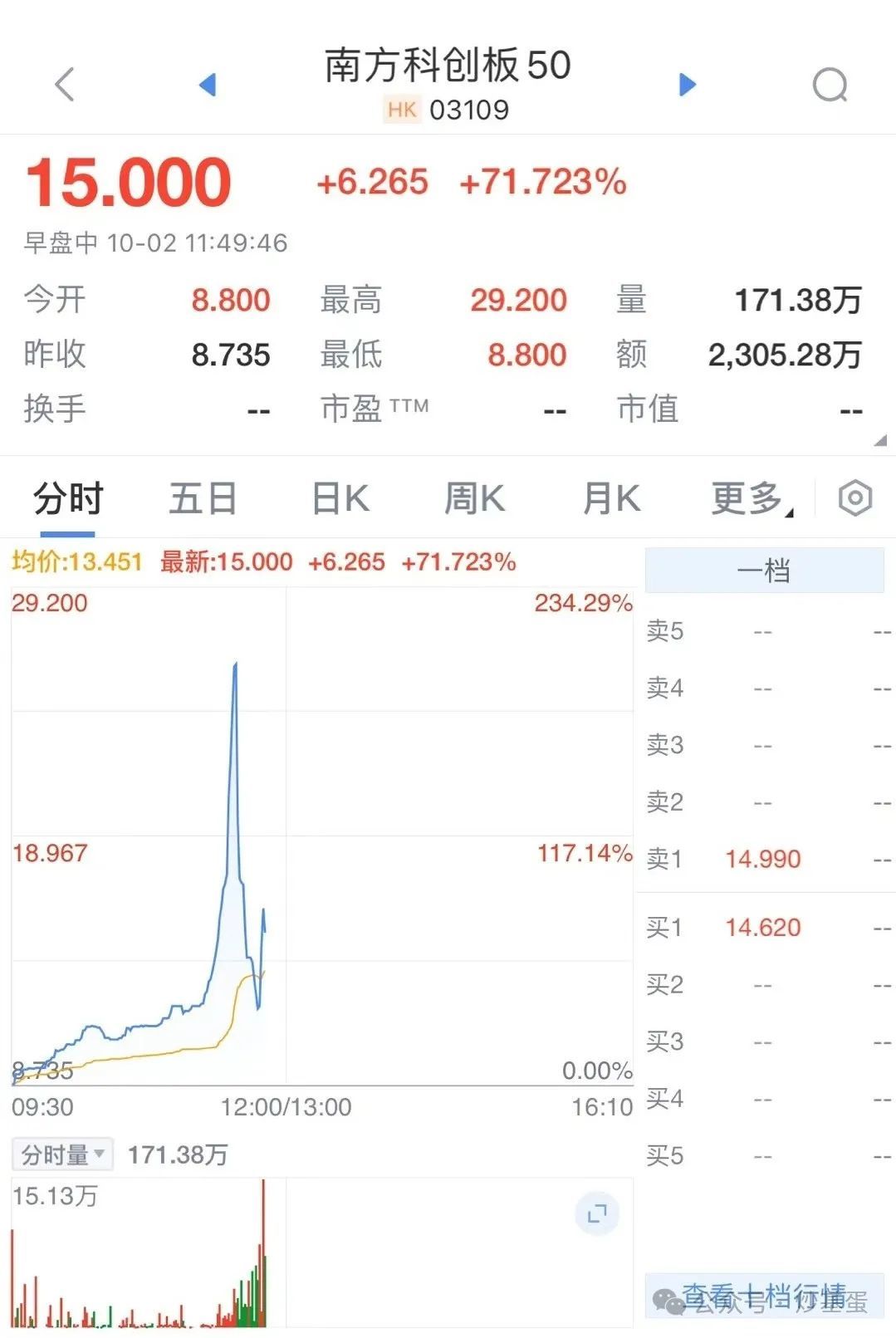This screenshot has width=896, height=1338.
Task: Expand the stock details with corner triangle
Action: (880, 441)
